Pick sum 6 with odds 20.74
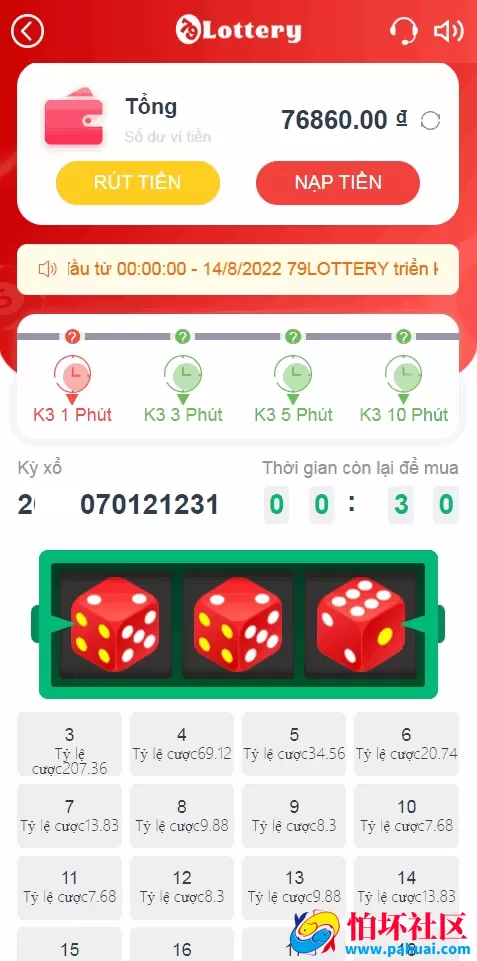Screen dimensions: 477x961 406,744
